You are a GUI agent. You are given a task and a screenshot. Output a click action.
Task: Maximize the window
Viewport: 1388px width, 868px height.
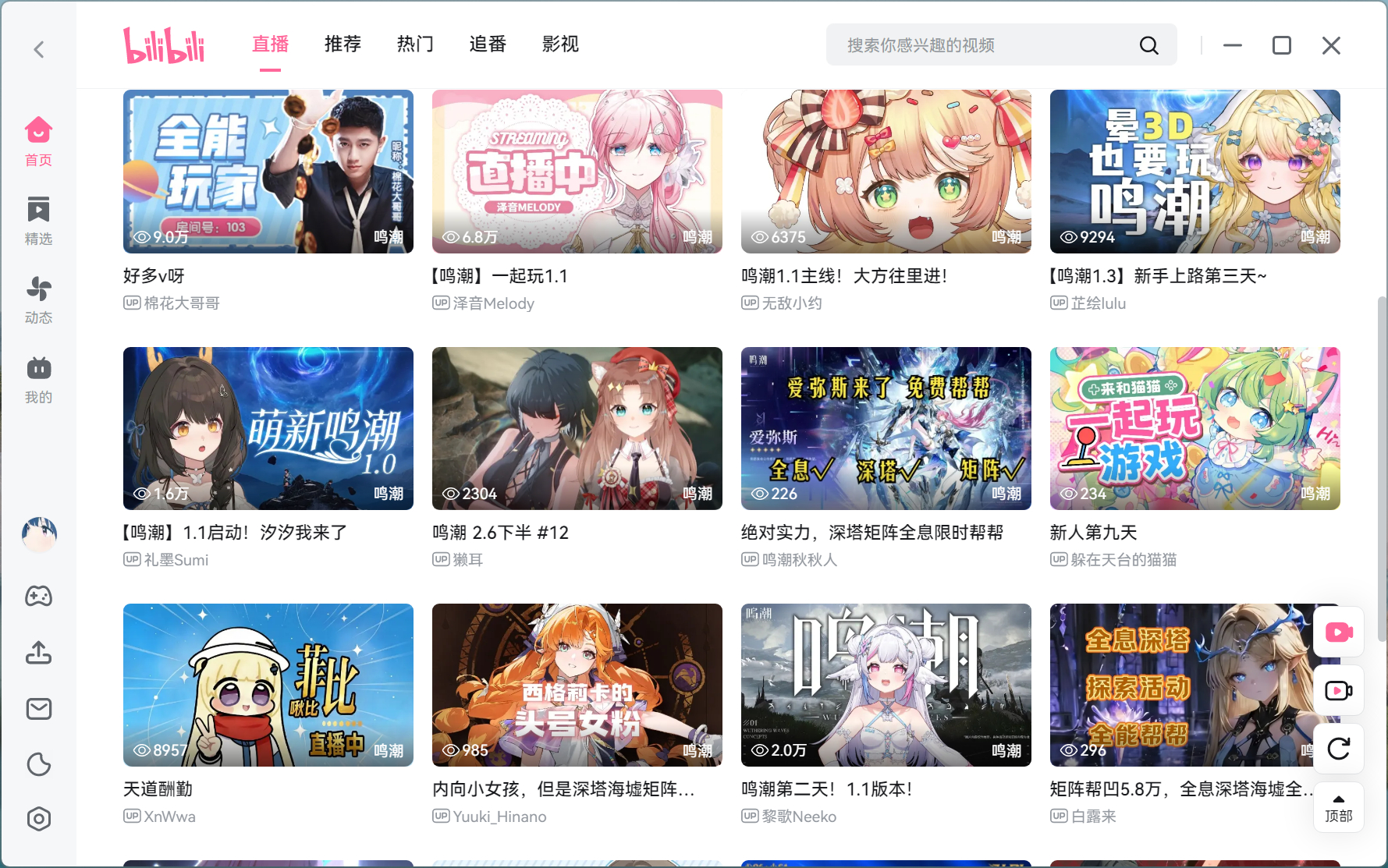click(x=1281, y=45)
